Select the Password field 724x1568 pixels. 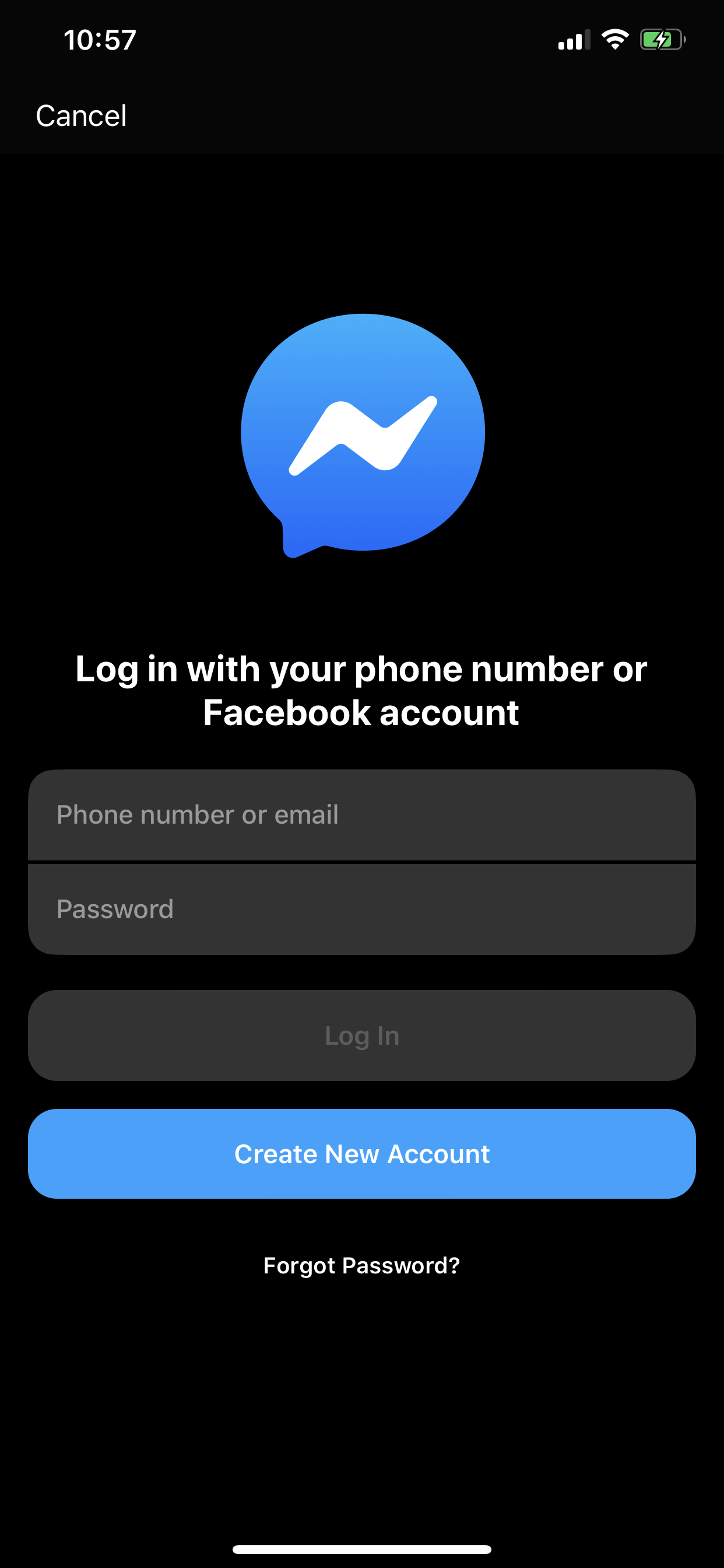[x=362, y=909]
